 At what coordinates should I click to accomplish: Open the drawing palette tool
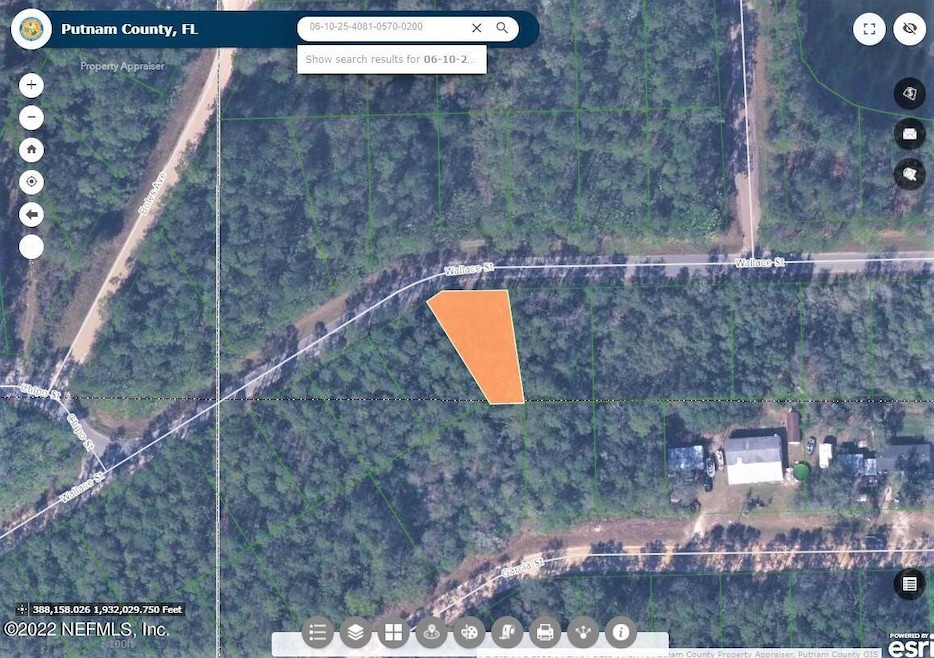[469, 632]
